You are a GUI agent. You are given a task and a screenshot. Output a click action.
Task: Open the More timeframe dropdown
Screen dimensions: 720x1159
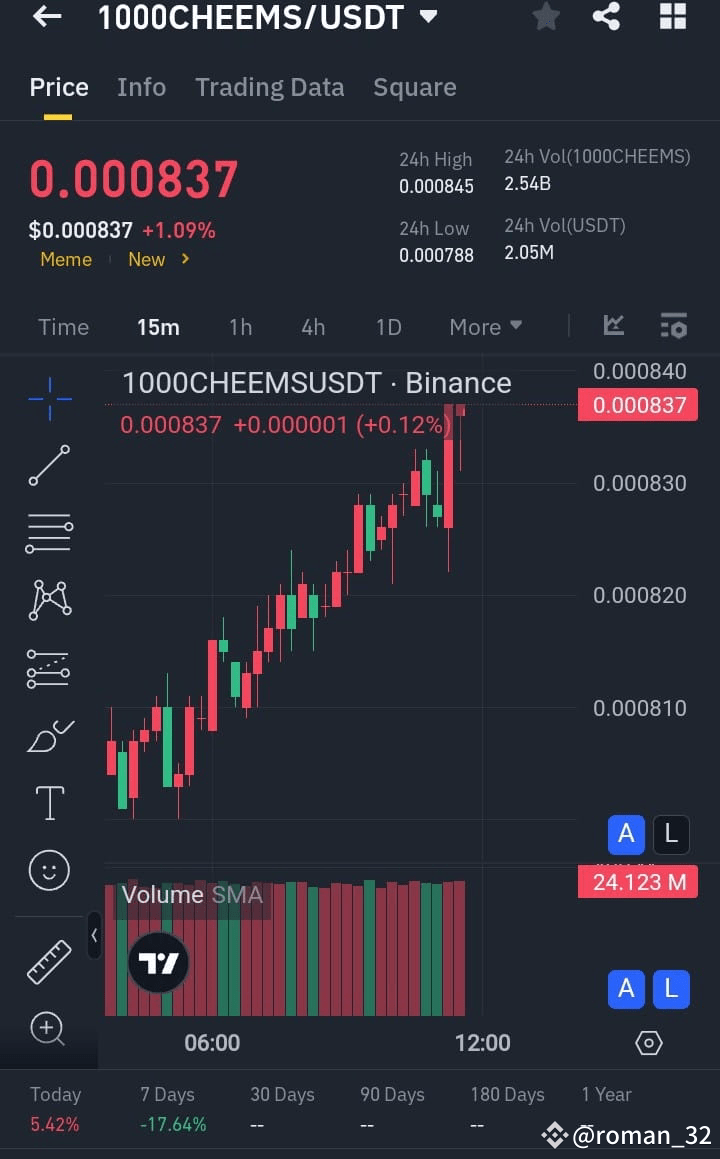[485, 326]
